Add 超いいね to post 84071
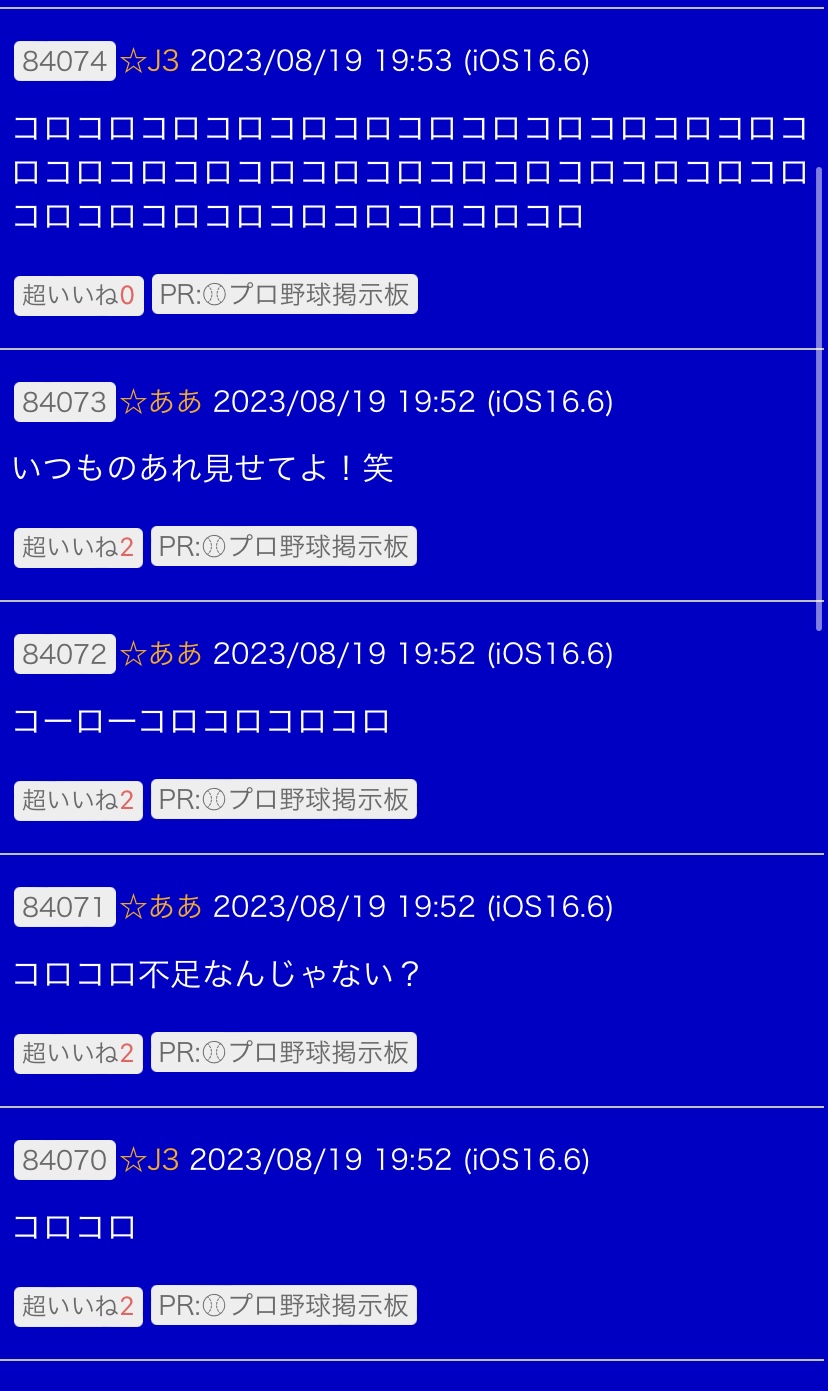The height and width of the screenshot is (1391, 828). [78, 1053]
